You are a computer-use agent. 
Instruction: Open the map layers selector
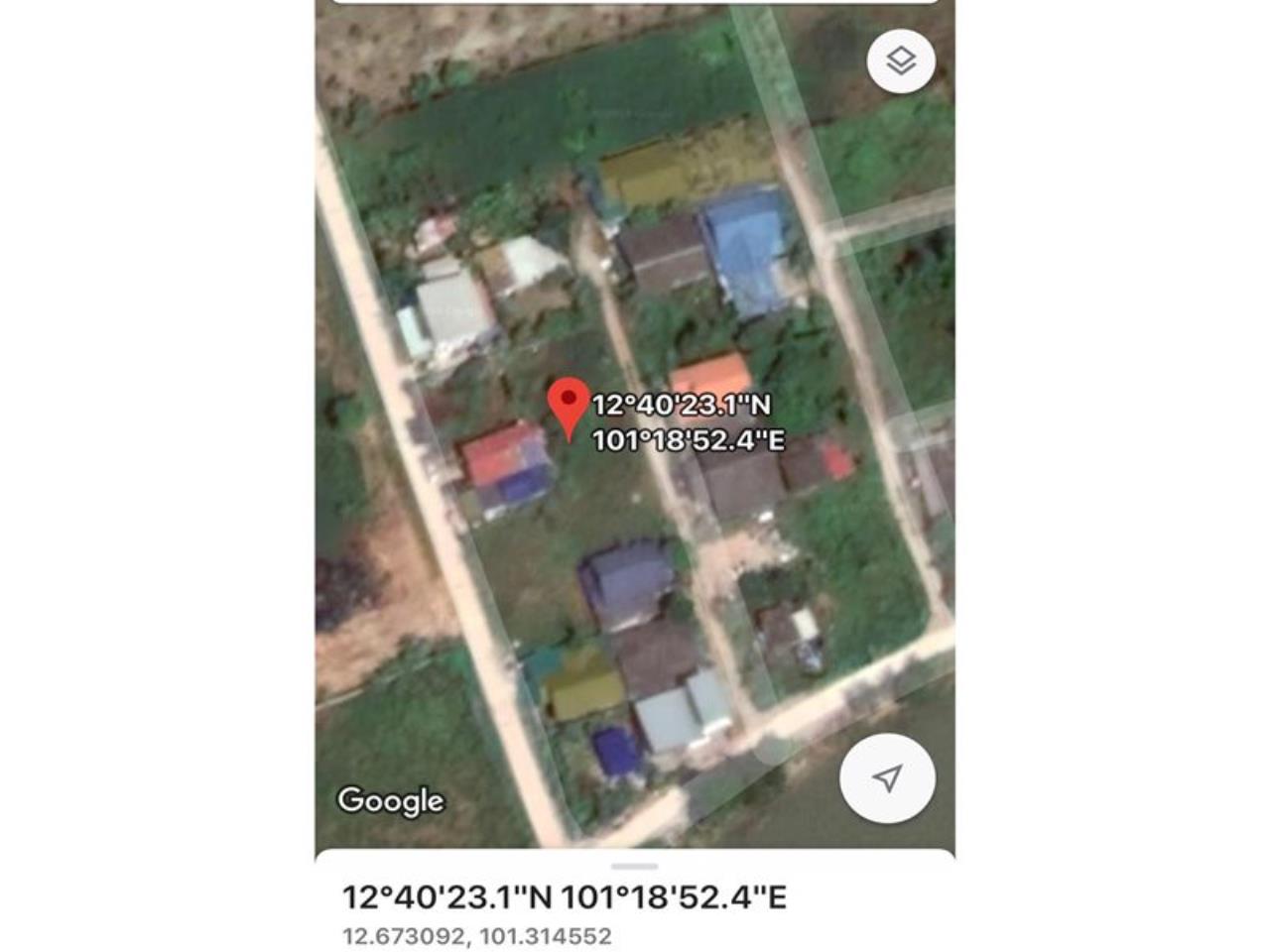901,61
